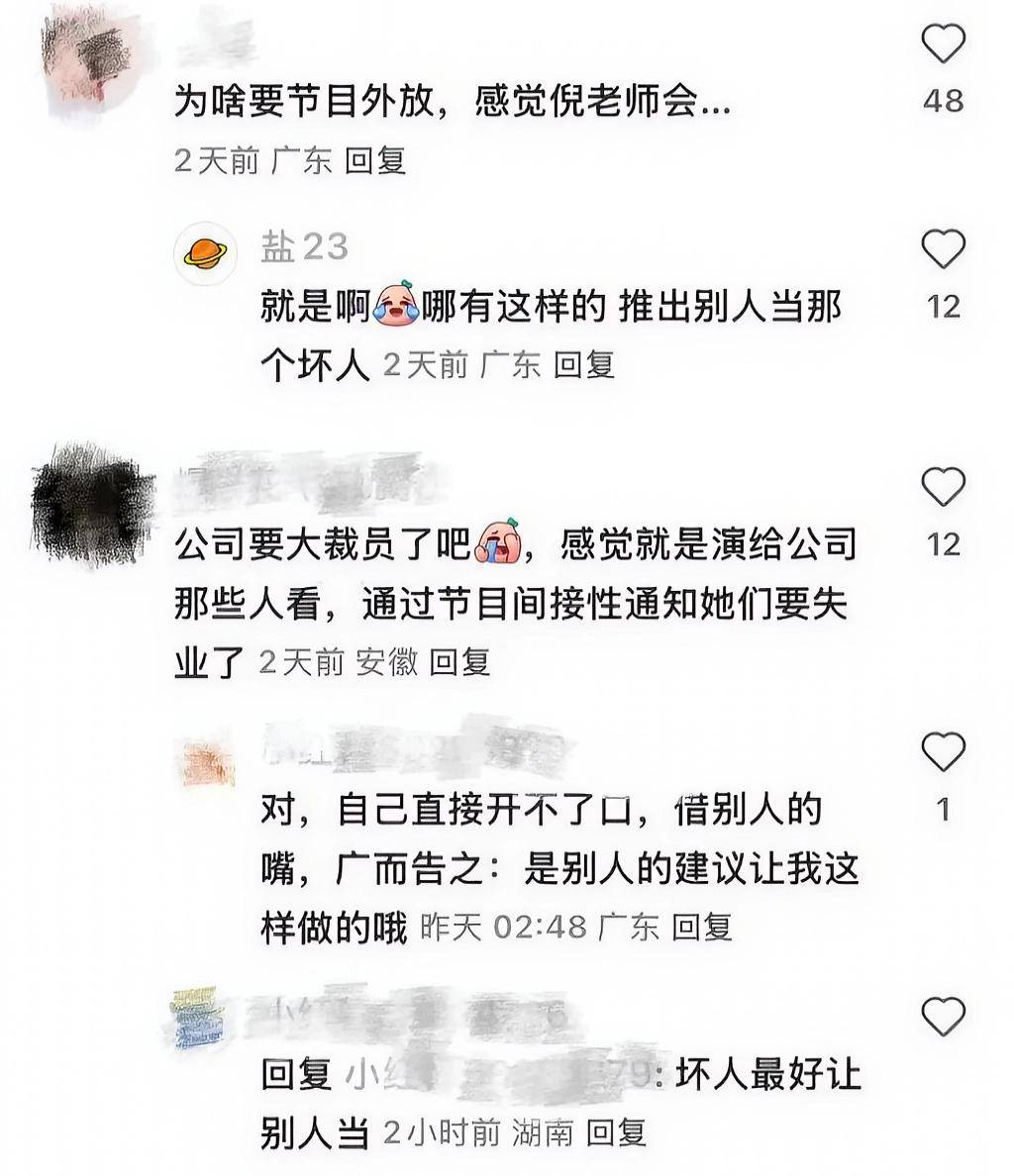Like the comment about 节目外放
The width and height of the screenshot is (1014, 1176).
[943, 46]
